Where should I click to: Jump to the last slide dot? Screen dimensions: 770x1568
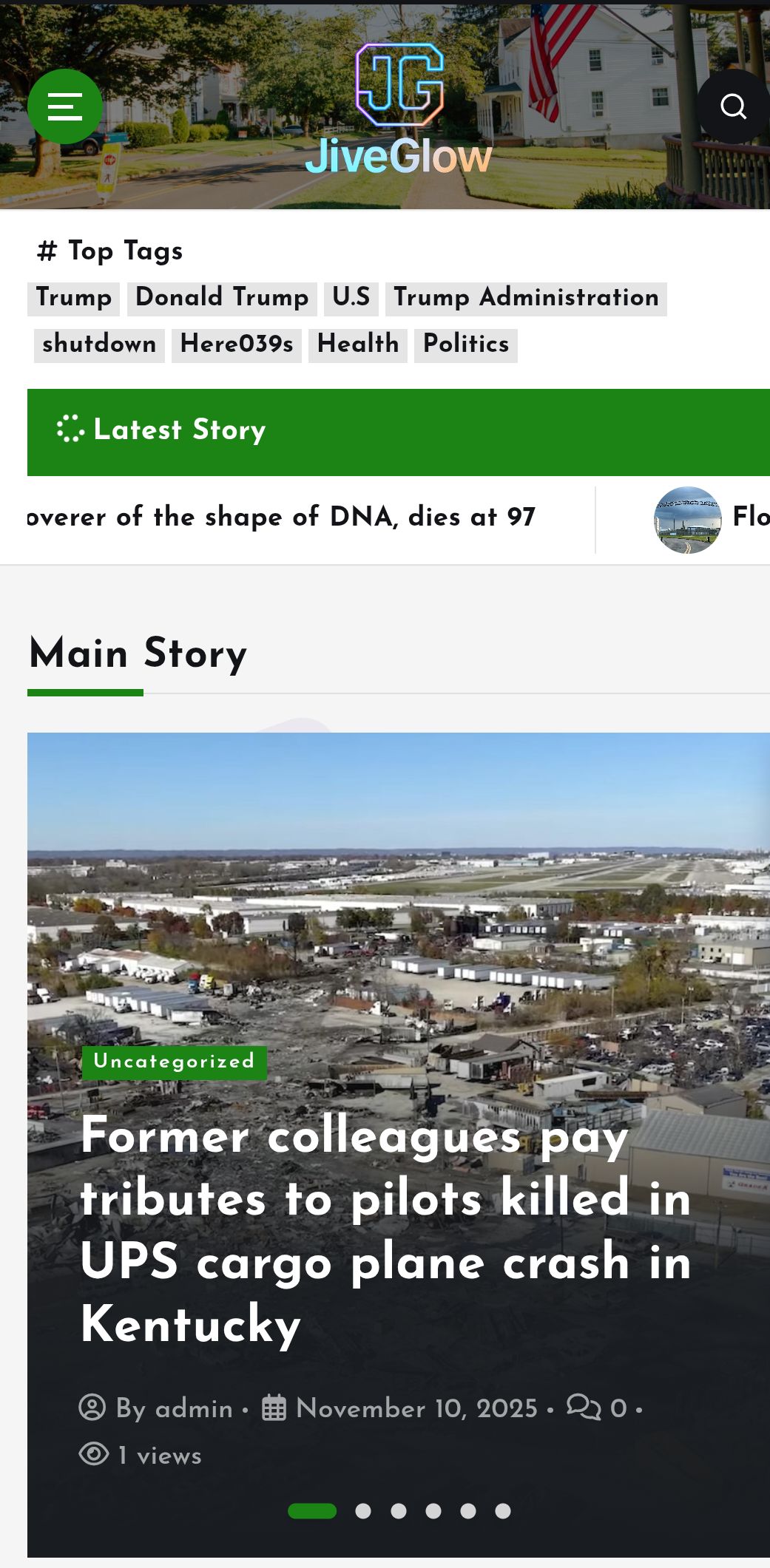(503, 1512)
